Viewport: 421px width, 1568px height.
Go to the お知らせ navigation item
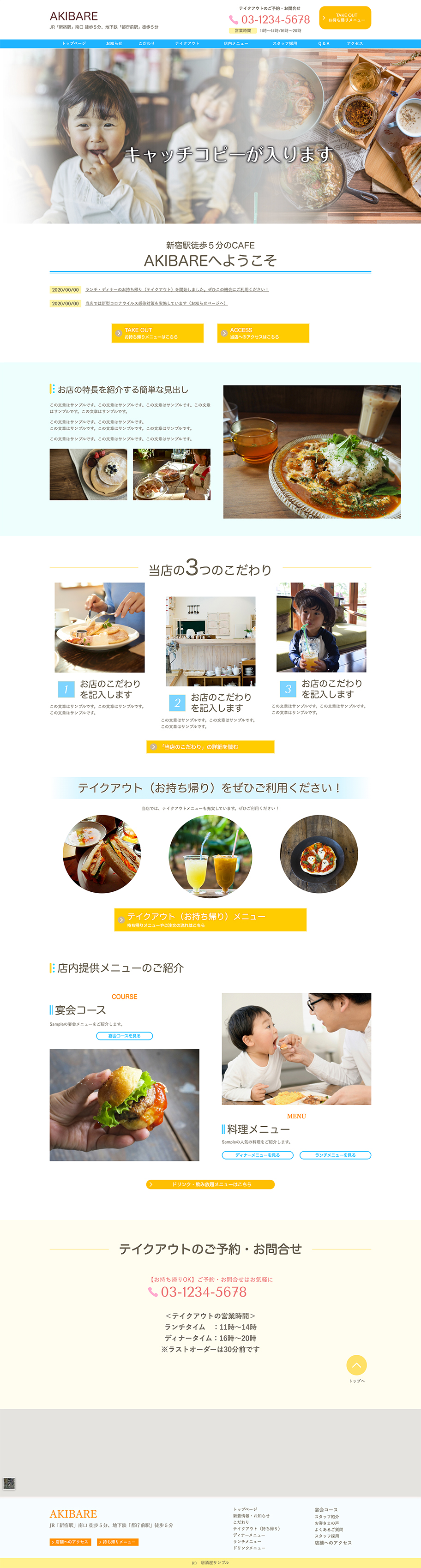click(114, 44)
